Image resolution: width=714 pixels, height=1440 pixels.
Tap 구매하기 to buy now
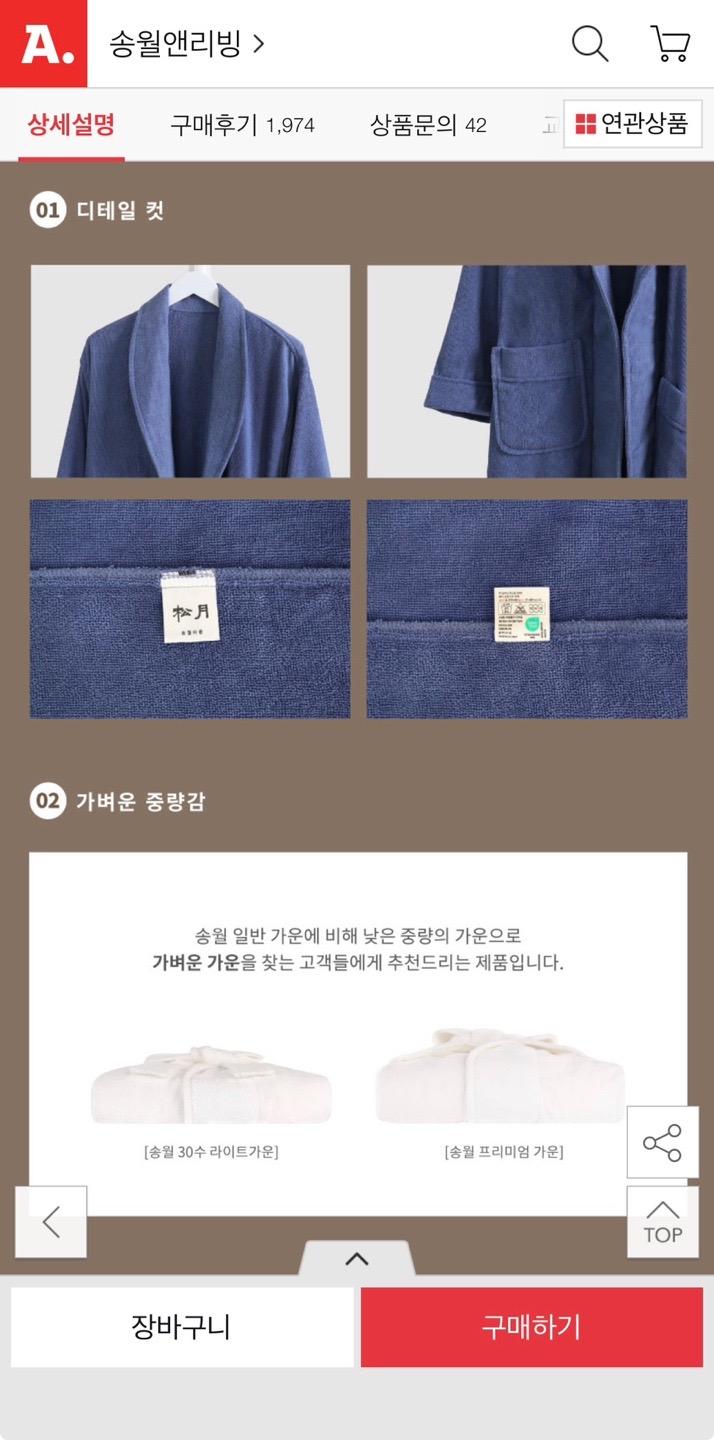(531, 1327)
